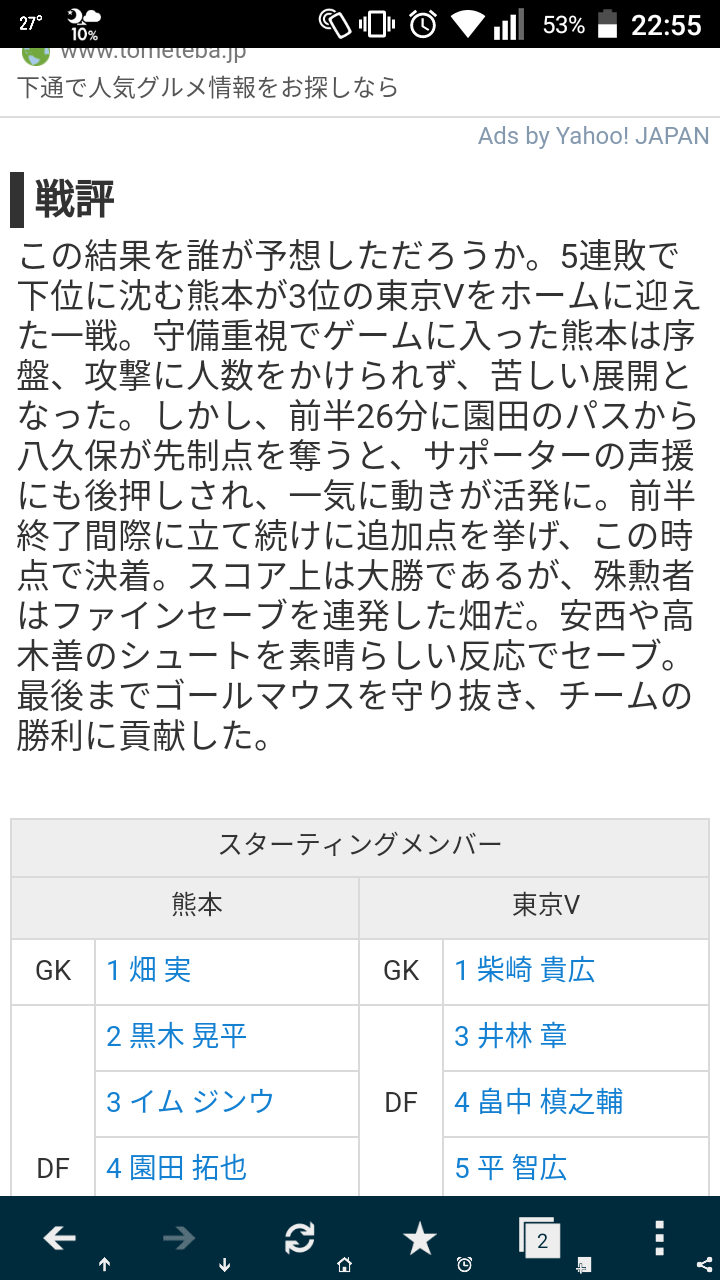Open bookmarks star in toolbar
The height and width of the screenshot is (1280, 720).
pos(420,1240)
